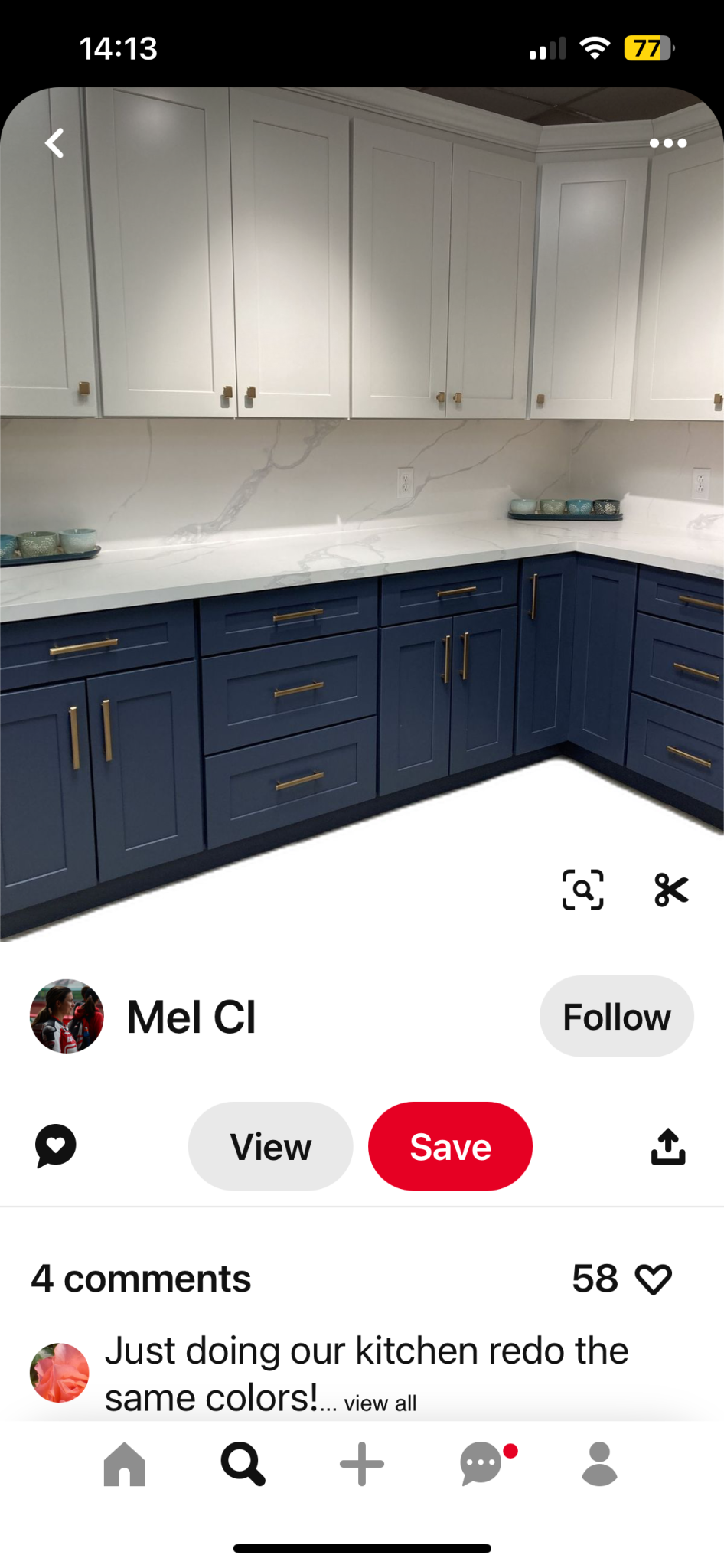Image resolution: width=724 pixels, height=1568 pixels.
Task: Switch to the Search tab
Action: point(243,1464)
